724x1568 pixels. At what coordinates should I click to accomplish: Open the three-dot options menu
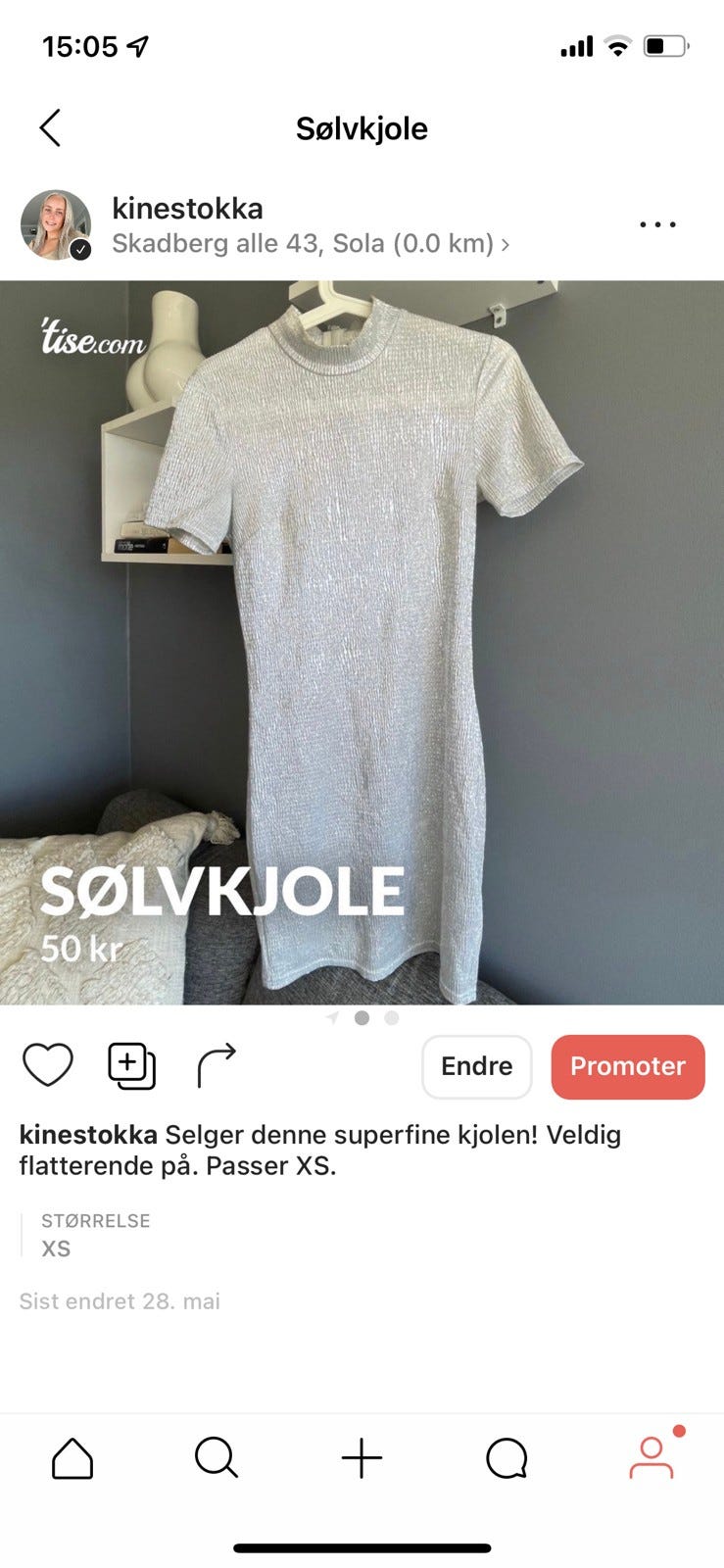[657, 224]
